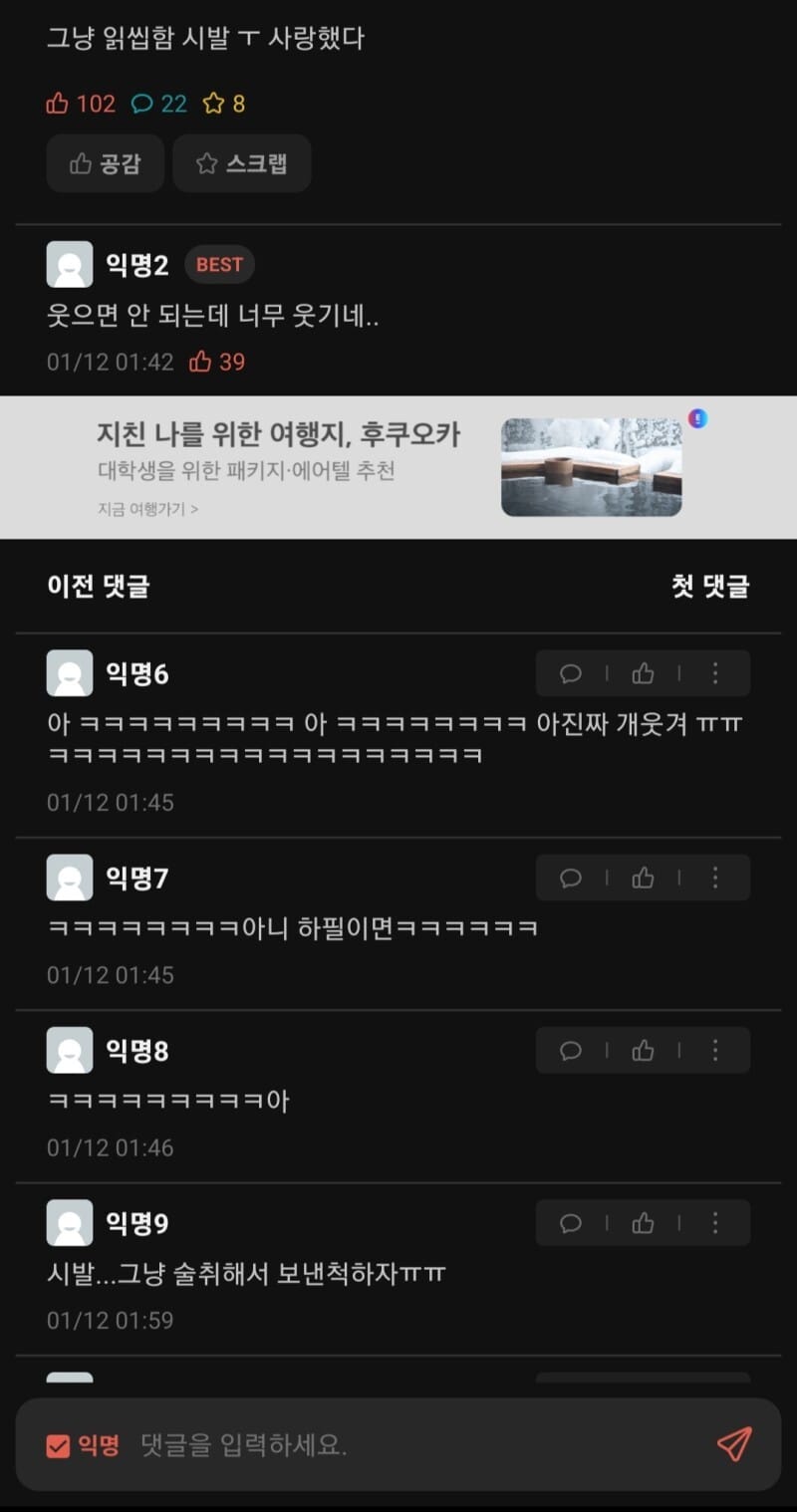
Task: Load 이전 댓글 previous comments
Action: point(98,587)
